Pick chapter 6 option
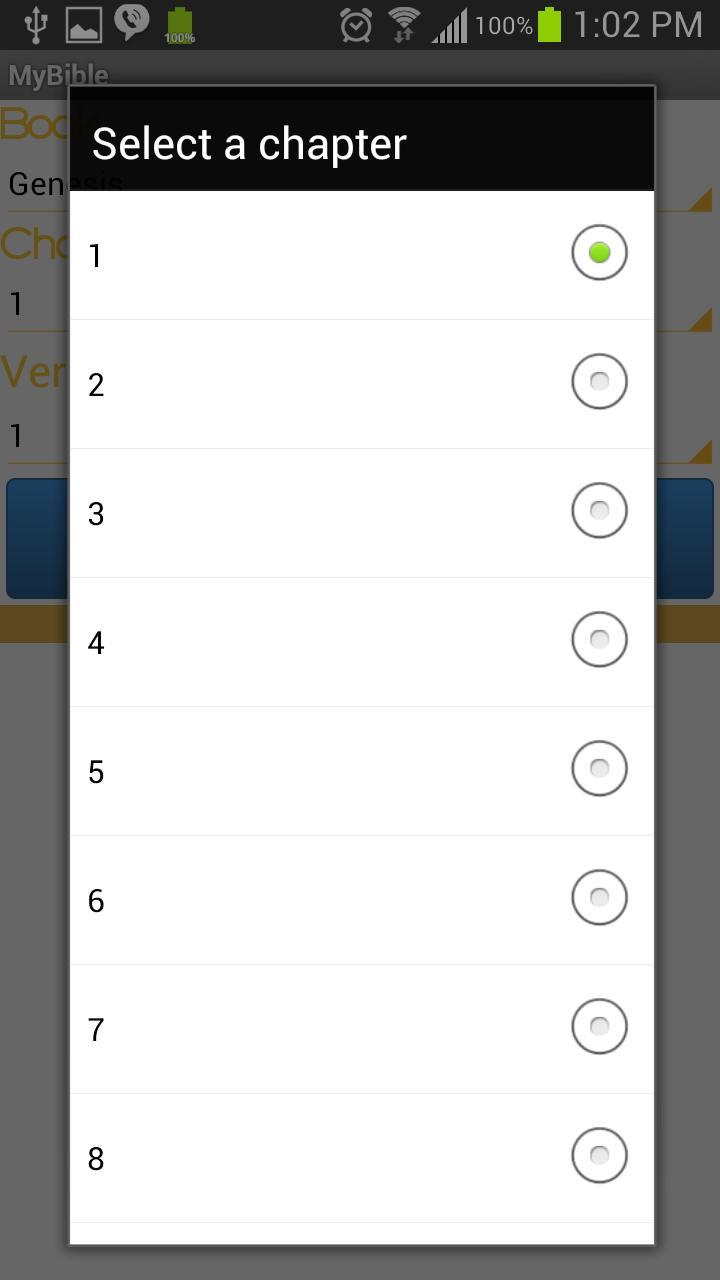Screen dimensions: 720x1280 click(599, 898)
